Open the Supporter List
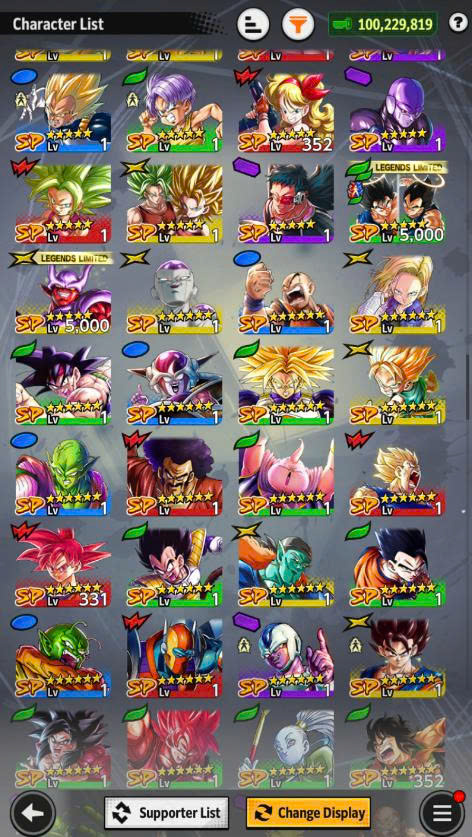Screen dimensions: 472x837 167,813
